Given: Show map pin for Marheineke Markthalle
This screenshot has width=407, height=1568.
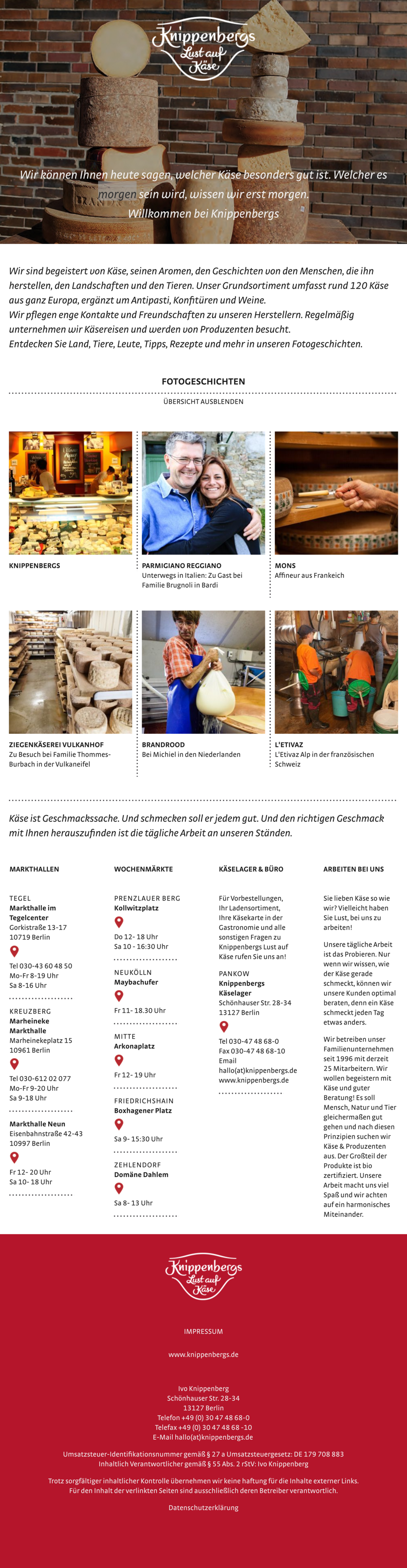Looking at the screenshot, I should coord(15,1063).
